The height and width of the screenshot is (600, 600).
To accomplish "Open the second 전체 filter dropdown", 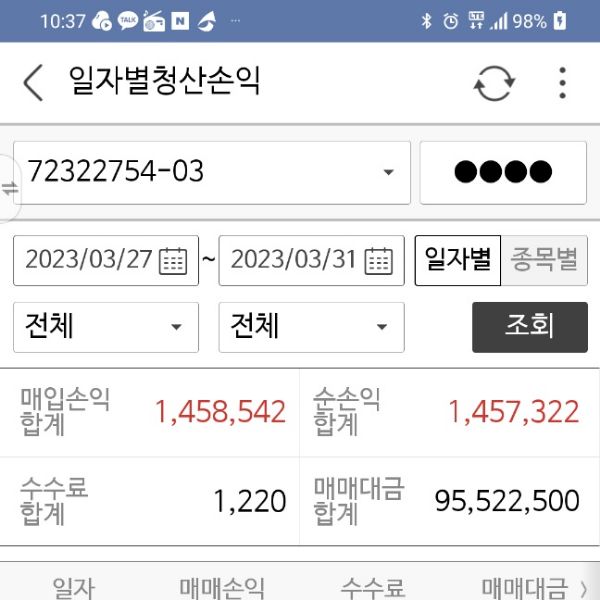I will [311, 326].
